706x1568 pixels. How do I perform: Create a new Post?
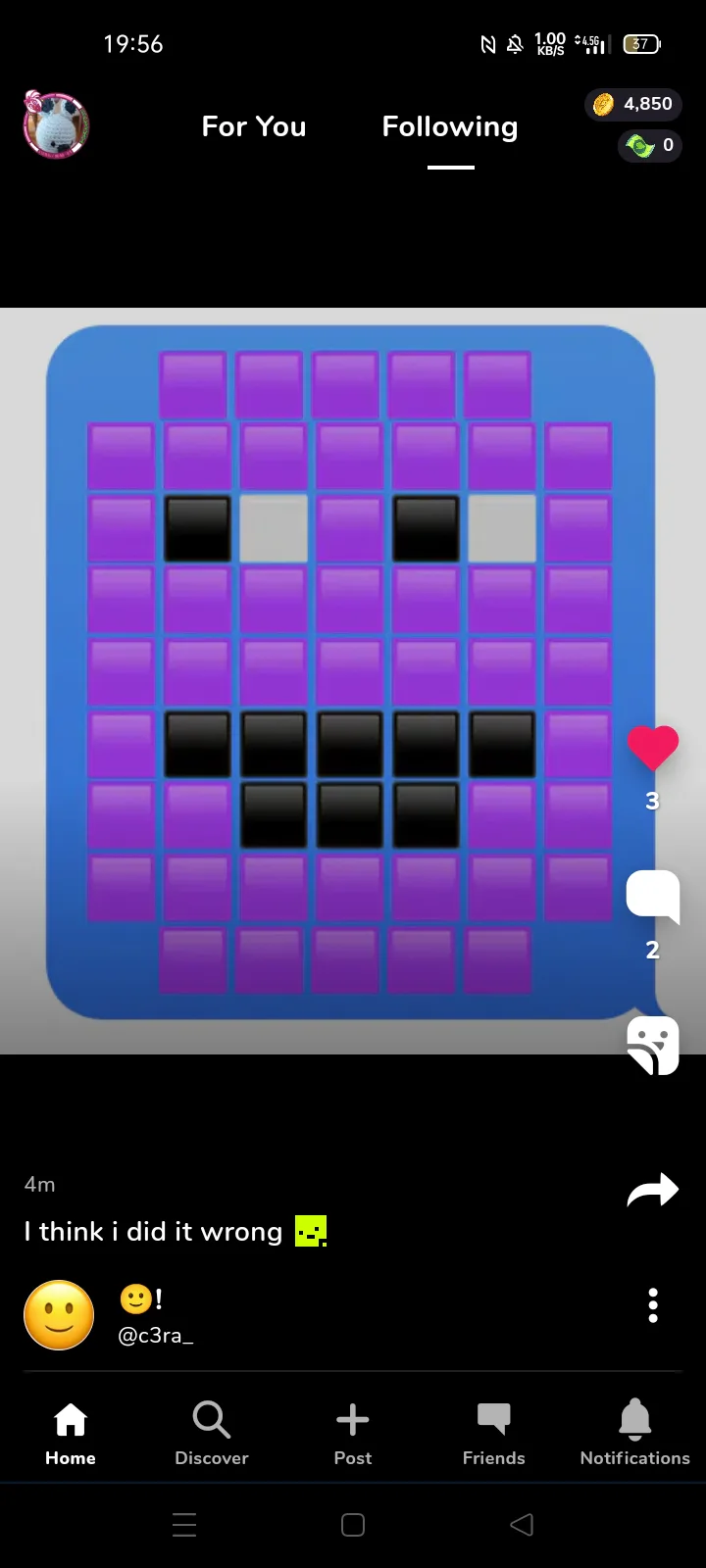tap(353, 1432)
